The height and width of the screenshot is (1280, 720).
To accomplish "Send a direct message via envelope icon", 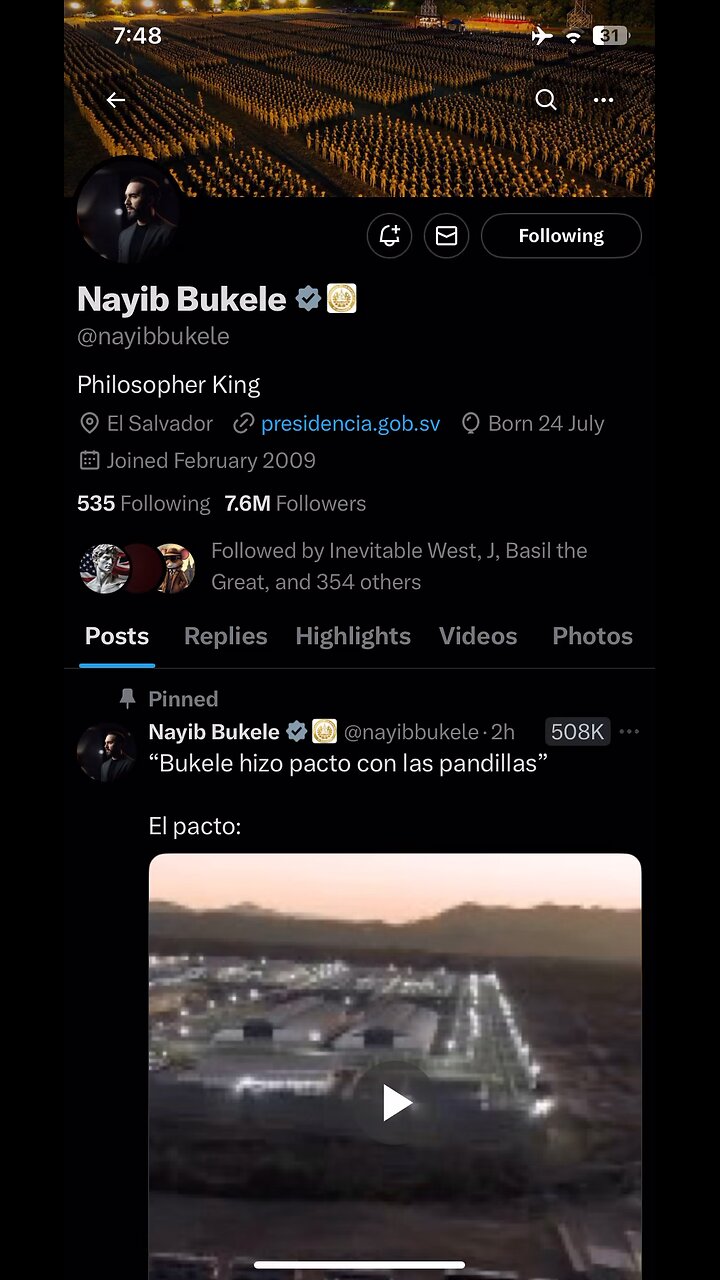I will [446, 236].
